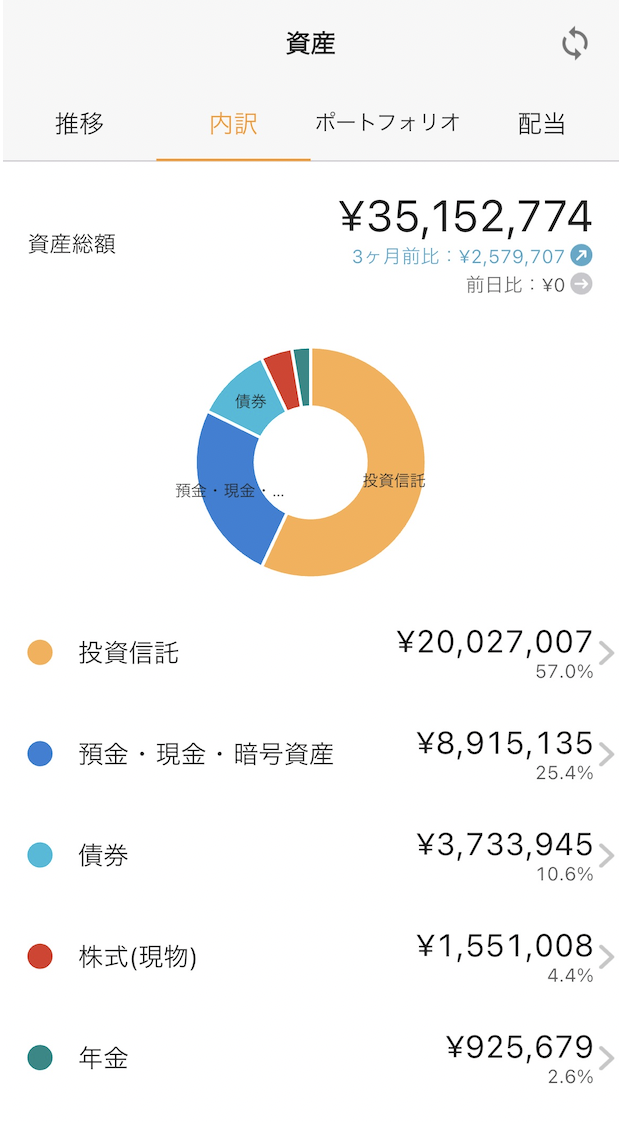Open the ポートフォリオ tab

[x=387, y=123]
